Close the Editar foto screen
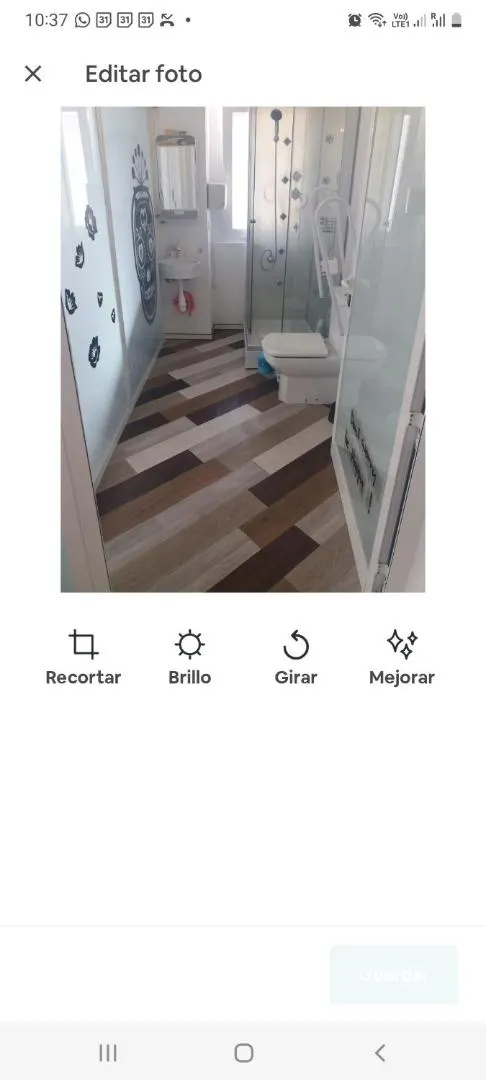 click(33, 74)
